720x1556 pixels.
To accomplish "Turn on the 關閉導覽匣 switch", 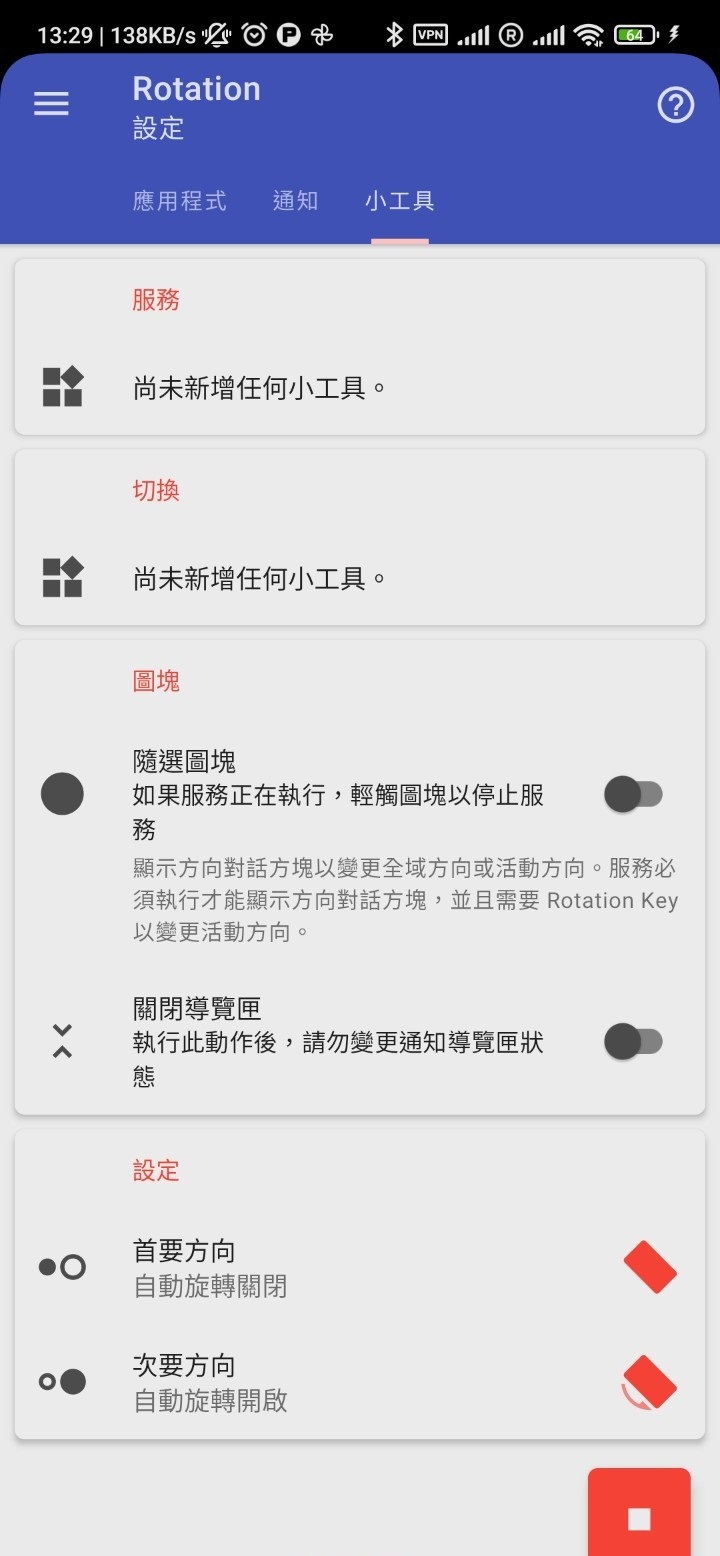I will [634, 1041].
